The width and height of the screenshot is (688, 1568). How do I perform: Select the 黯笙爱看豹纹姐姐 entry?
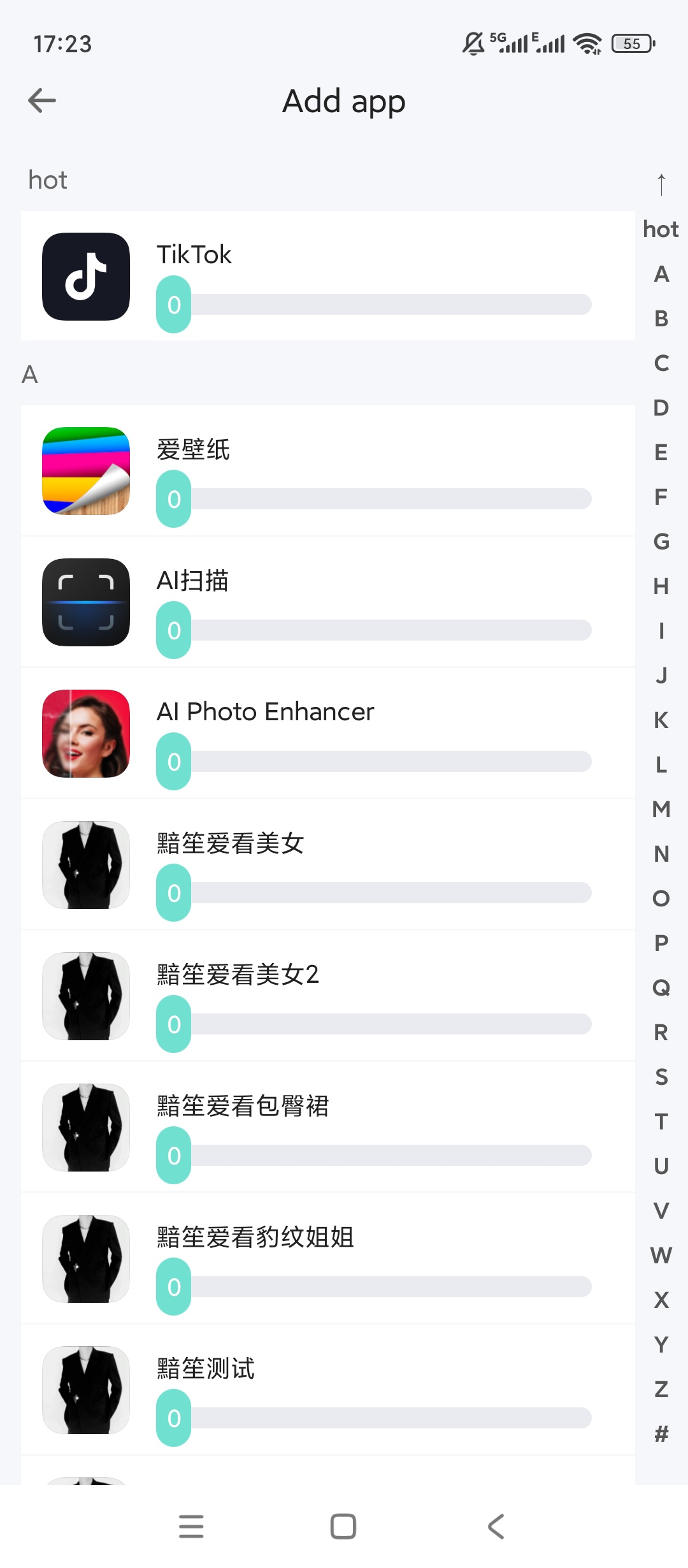click(x=327, y=1259)
